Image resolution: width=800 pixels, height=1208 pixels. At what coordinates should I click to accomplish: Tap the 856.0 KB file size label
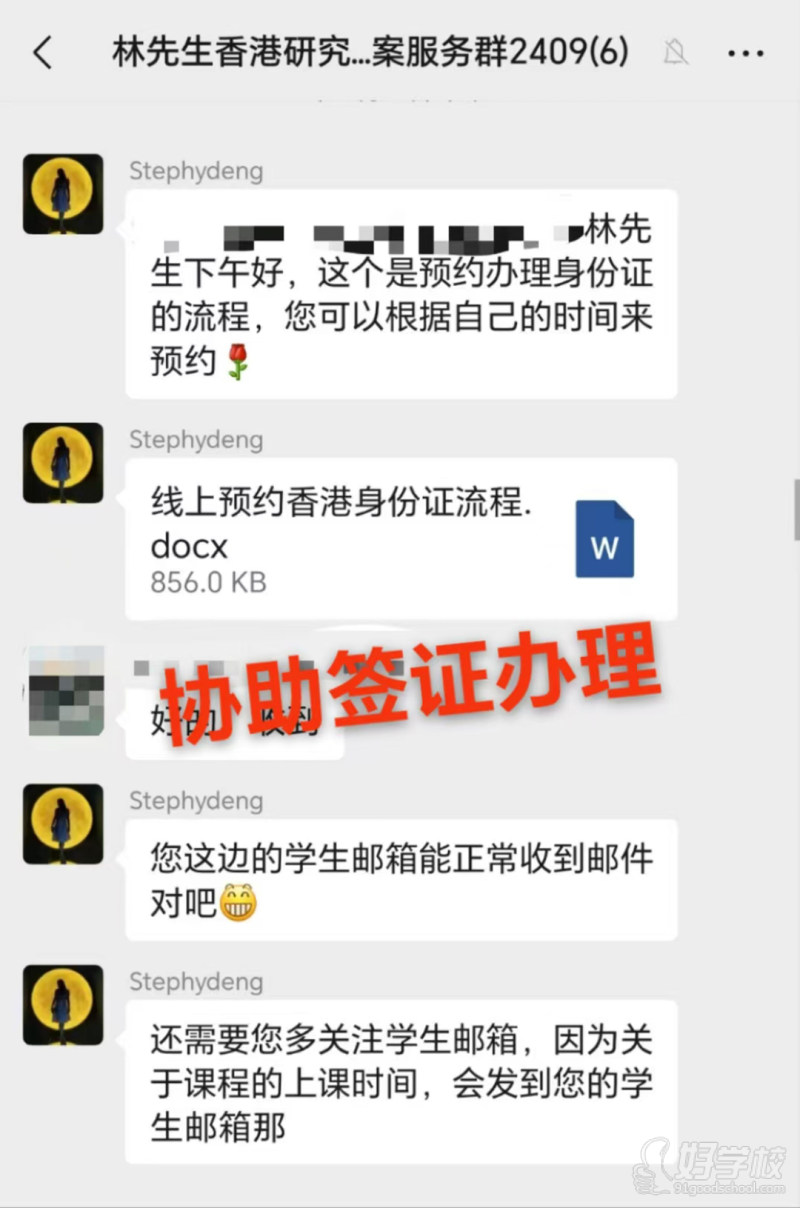(207, 582)
